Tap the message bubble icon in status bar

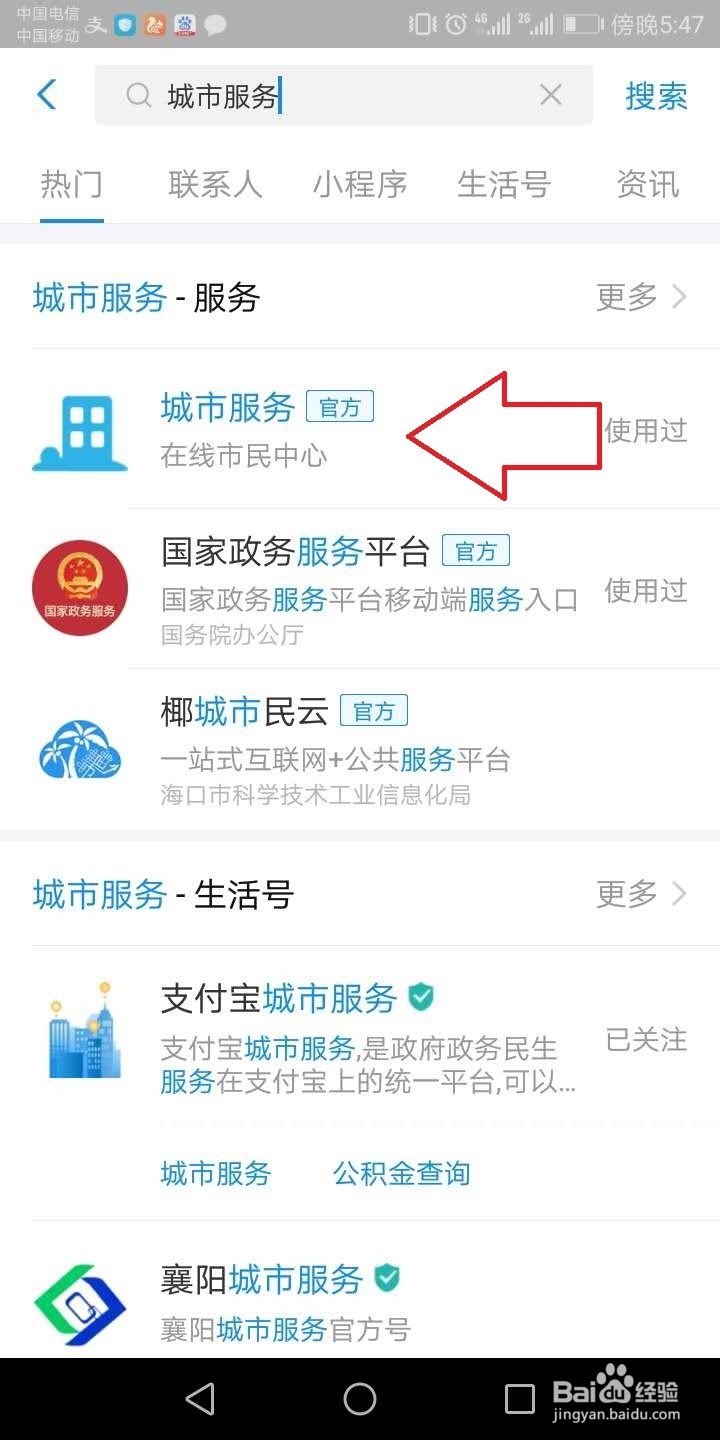pyautogui.click(x=214, y=24)
